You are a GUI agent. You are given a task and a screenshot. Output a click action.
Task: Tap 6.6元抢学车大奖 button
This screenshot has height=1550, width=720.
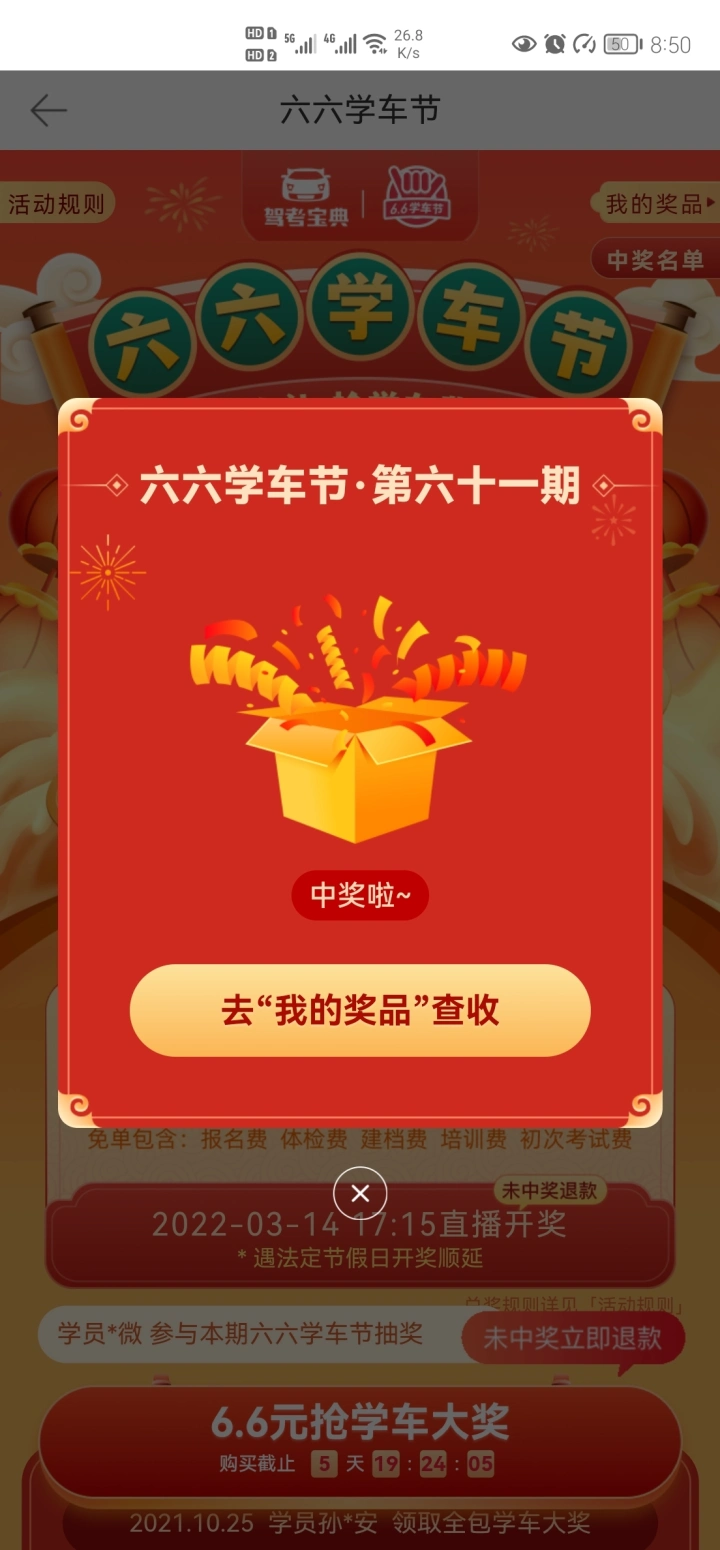click(x=360, y=1438)
